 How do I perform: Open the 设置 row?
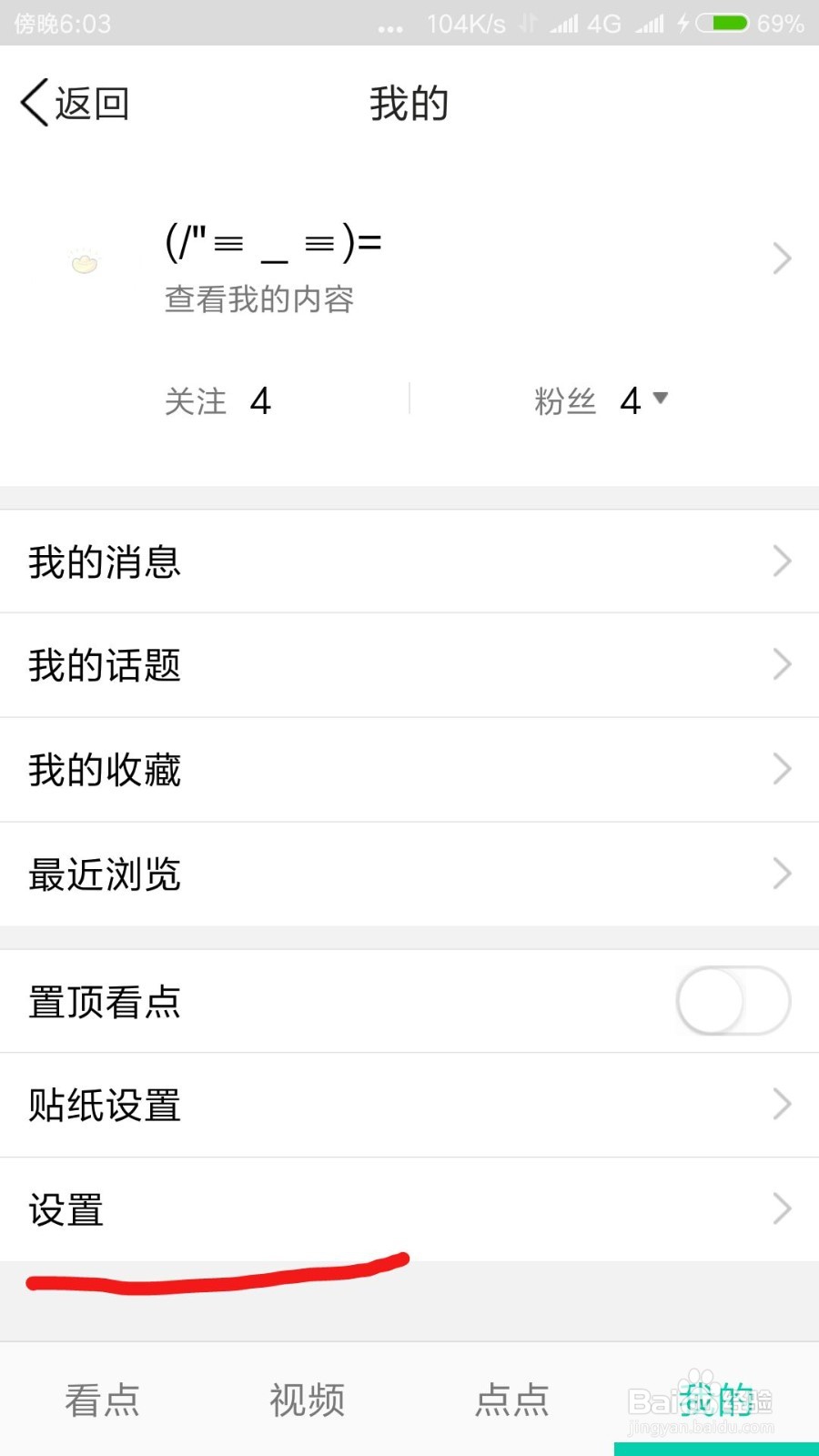409,1209
